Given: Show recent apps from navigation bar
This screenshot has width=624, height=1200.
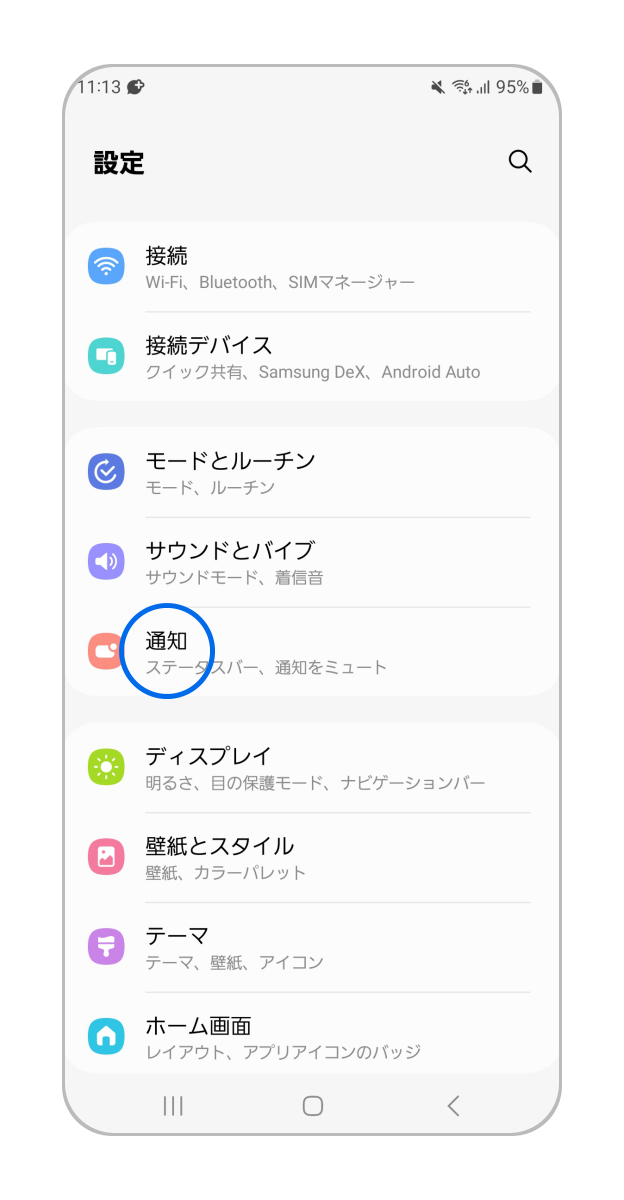Looking at the screenshot, I should [x=173, y=1105].
